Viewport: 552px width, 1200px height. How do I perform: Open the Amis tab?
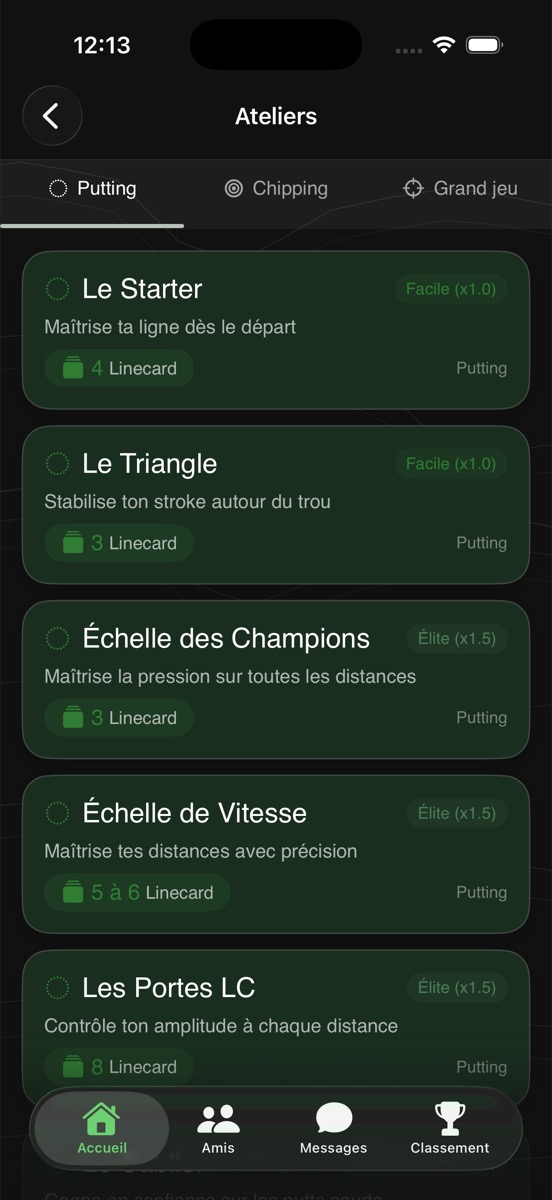[218, 1128]
